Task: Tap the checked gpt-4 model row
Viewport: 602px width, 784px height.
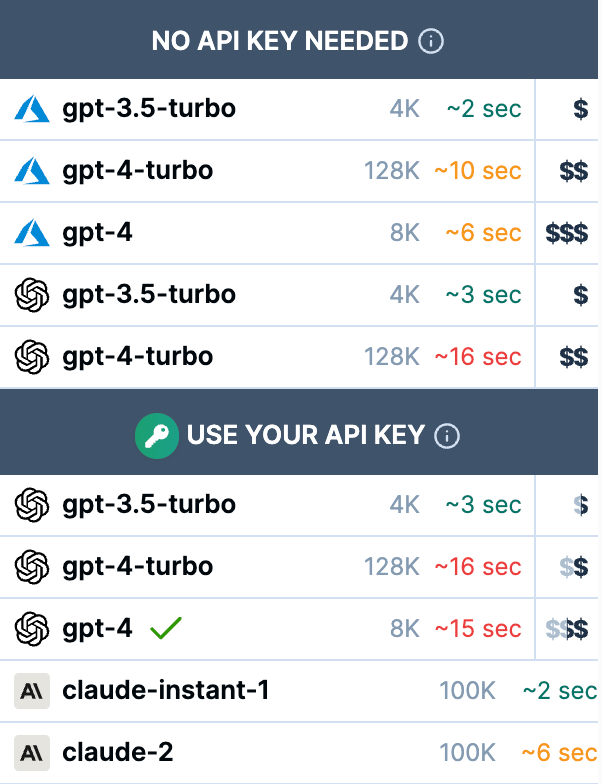Action: pyautogui.click(x=98, y=629)
